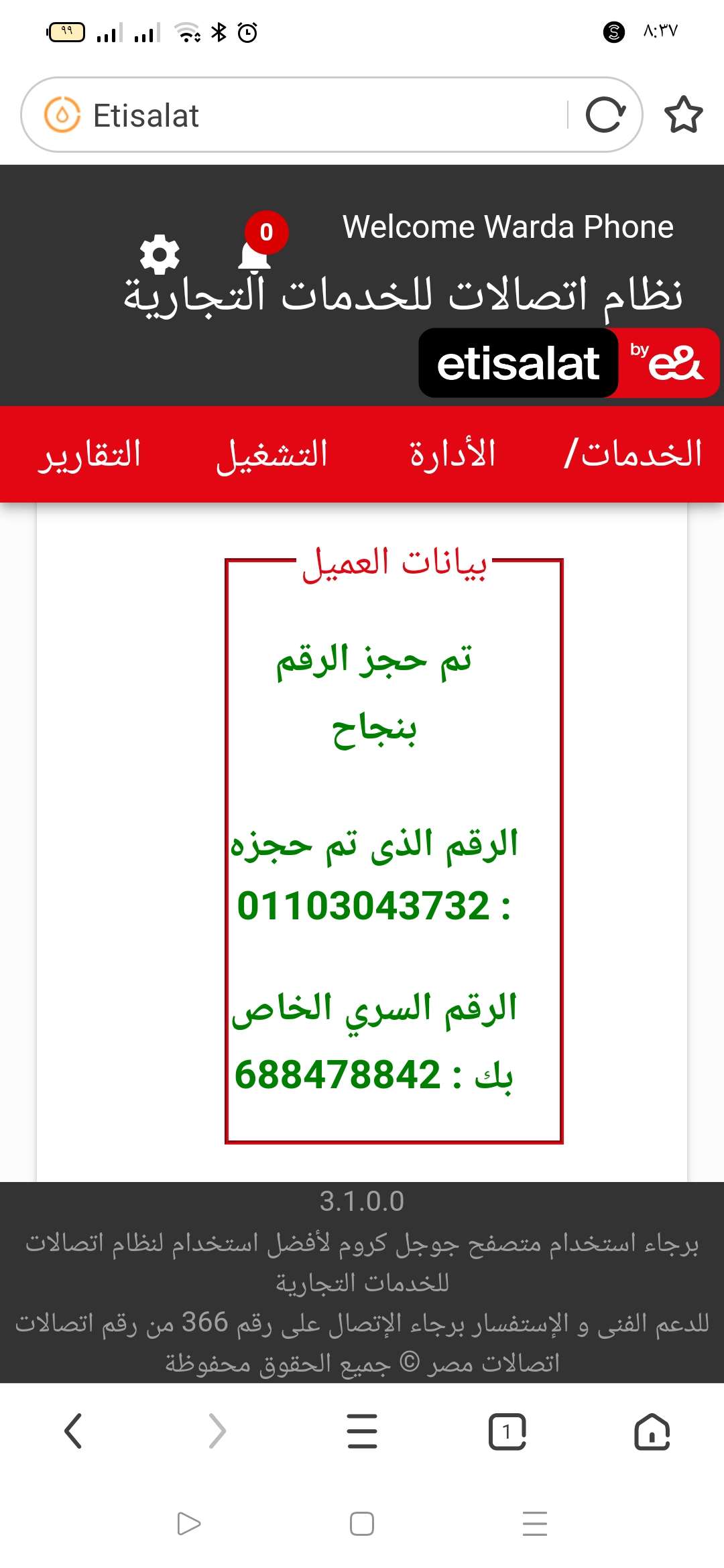Viewport: 724px width, 1568px height.
Task: Open the التقارير section
Action: click(x=89, y=454)
